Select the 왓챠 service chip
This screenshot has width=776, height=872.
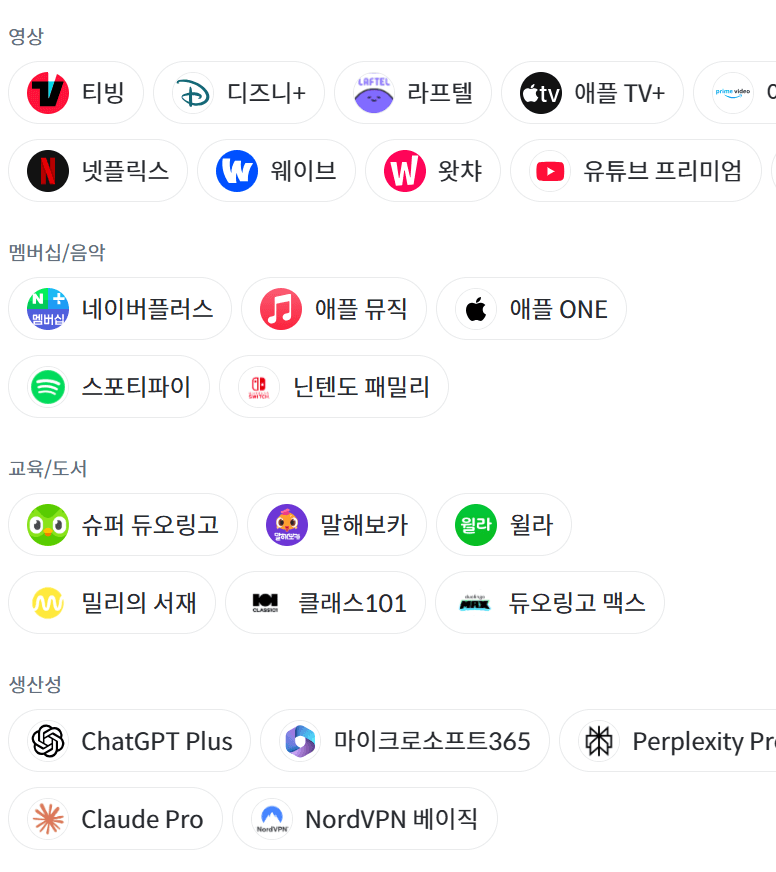tap(433, 170)
